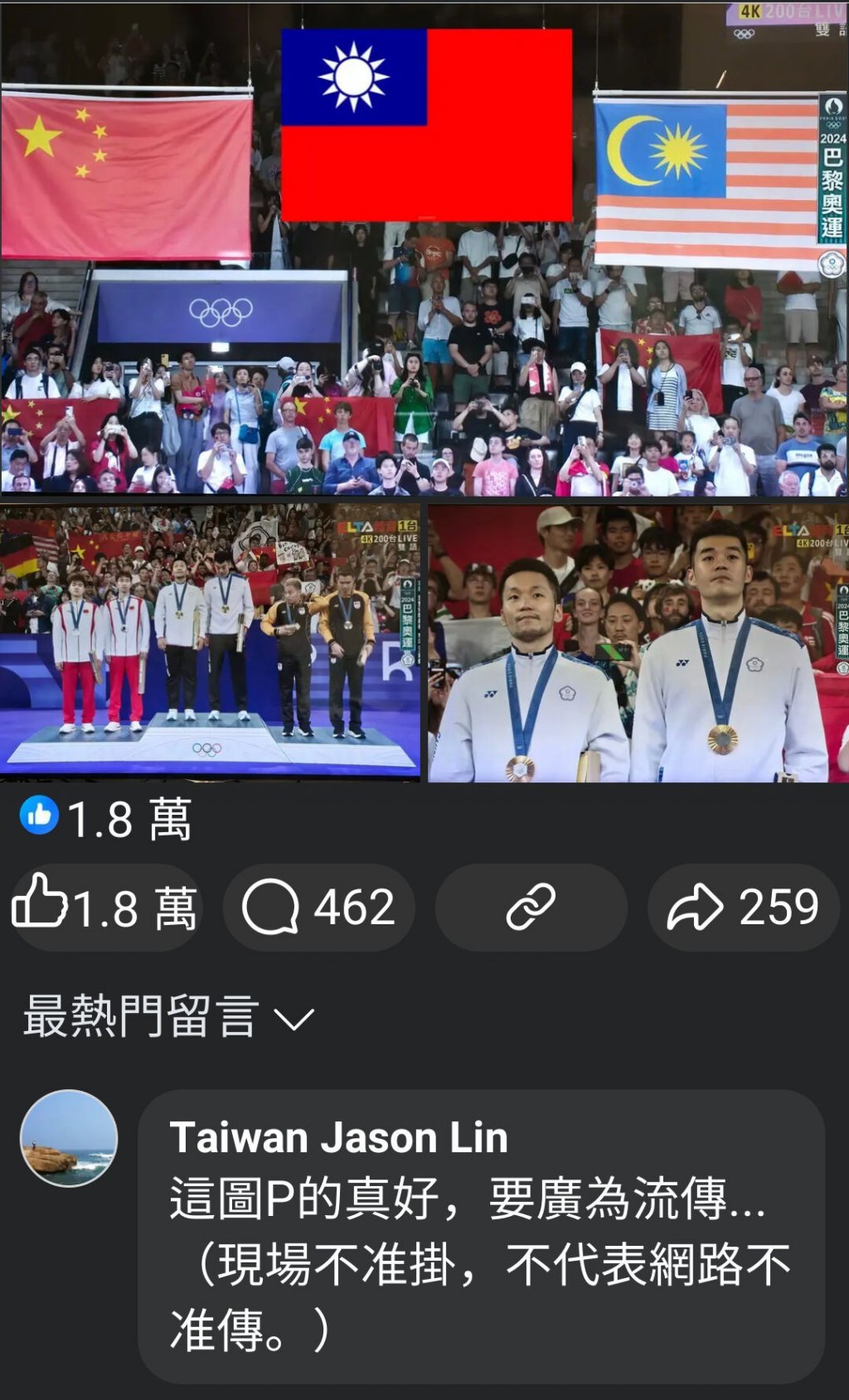Screen dimensions: 849x1400
Task: Open Taiwan Jason Lin's profile name
Action: tap(338, 1137)
